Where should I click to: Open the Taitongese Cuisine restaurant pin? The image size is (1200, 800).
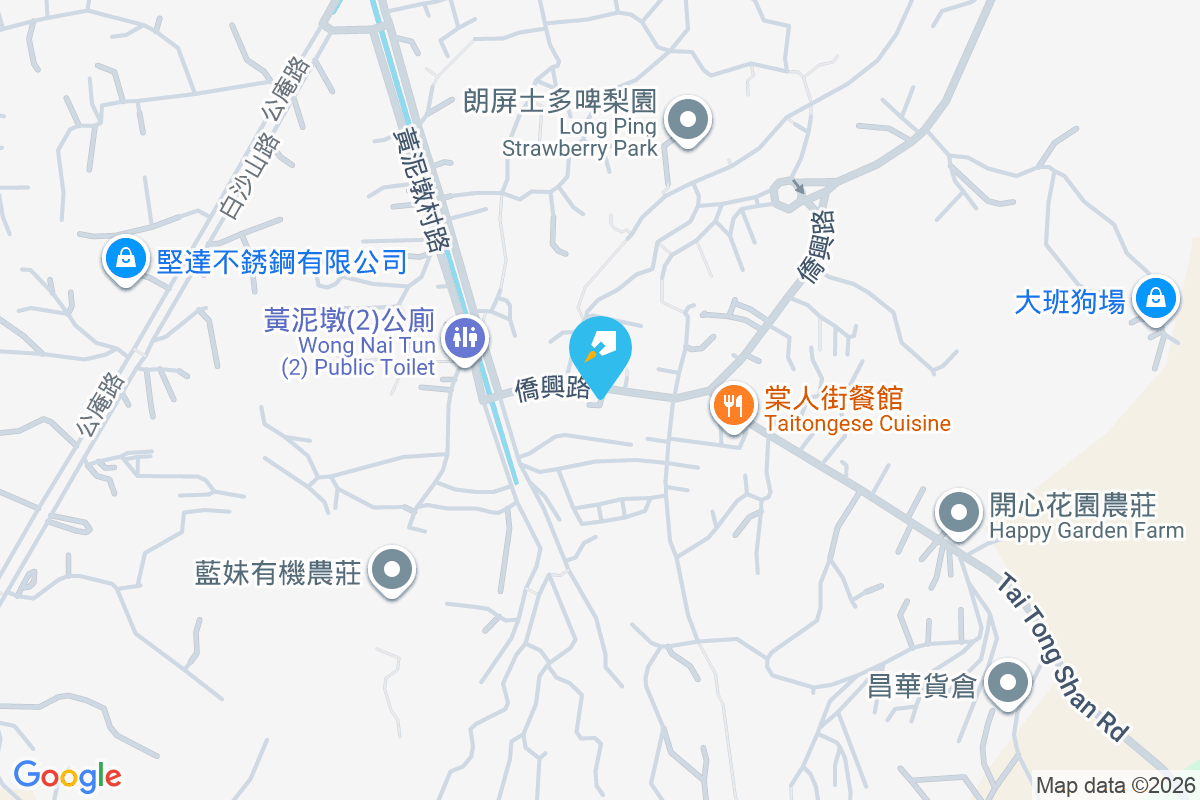(x=734, y=405)
